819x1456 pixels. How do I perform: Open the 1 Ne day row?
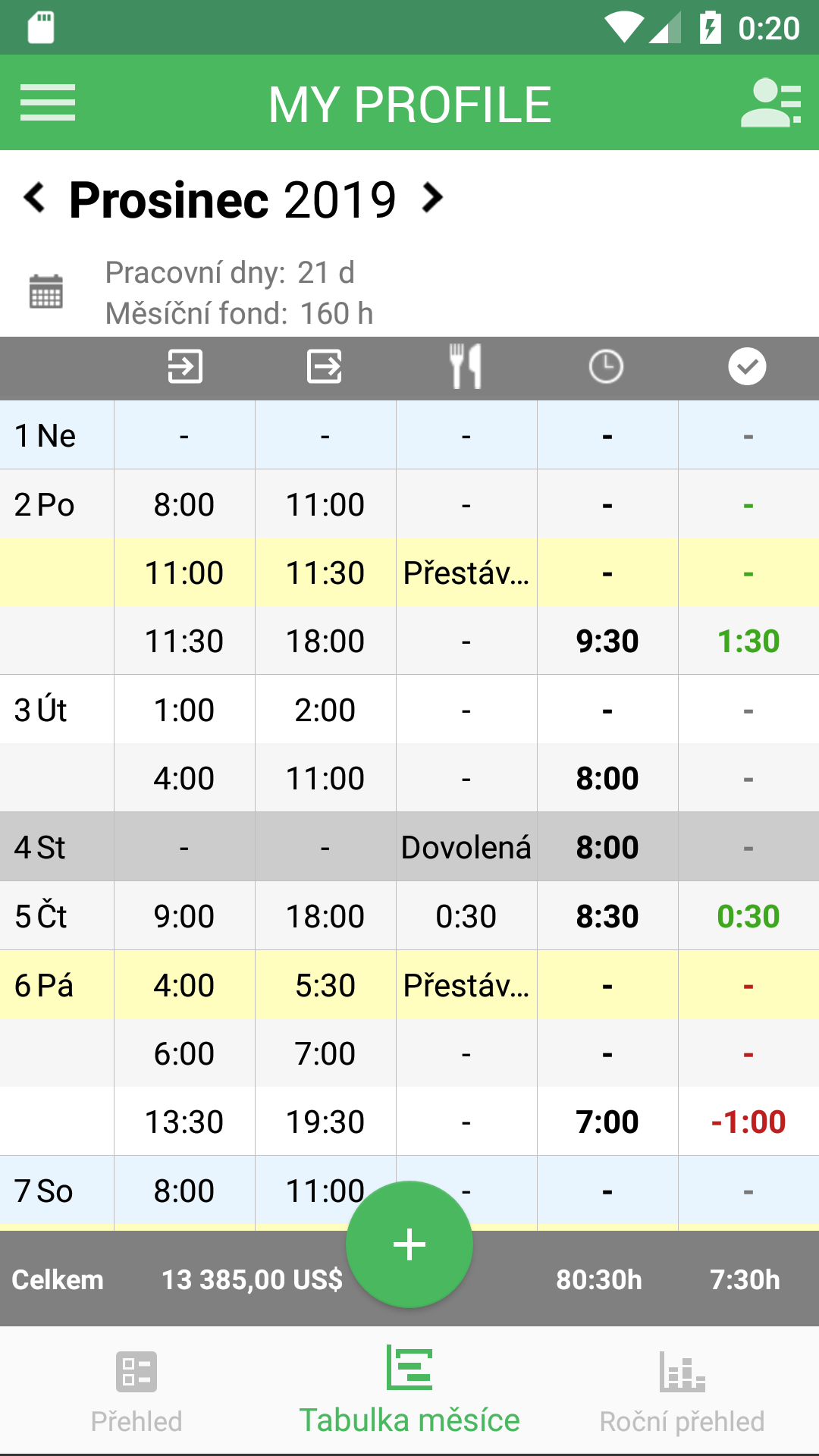(409, 435)
